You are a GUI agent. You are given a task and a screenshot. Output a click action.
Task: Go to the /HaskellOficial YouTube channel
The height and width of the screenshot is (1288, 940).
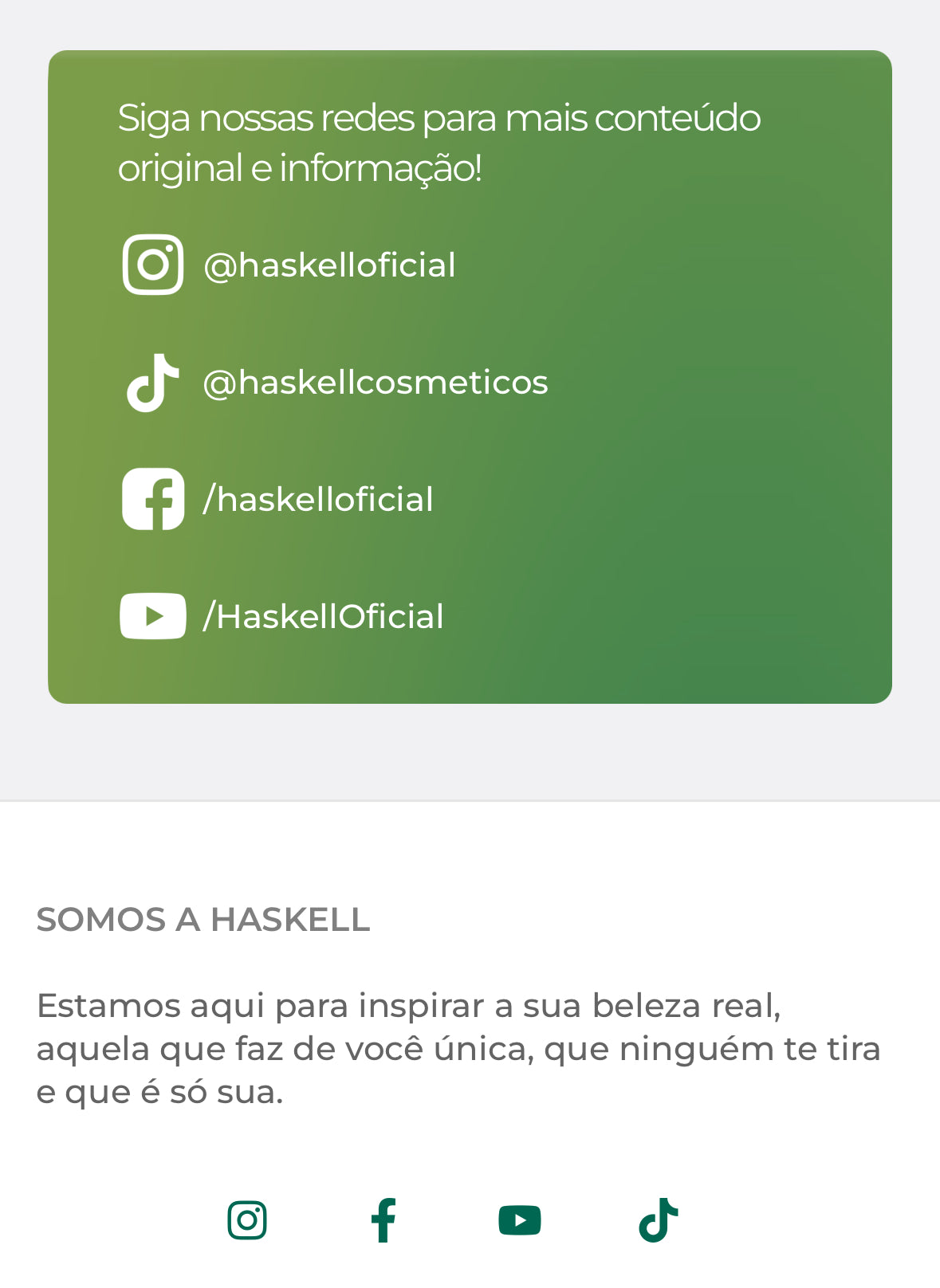click(322, 617)
